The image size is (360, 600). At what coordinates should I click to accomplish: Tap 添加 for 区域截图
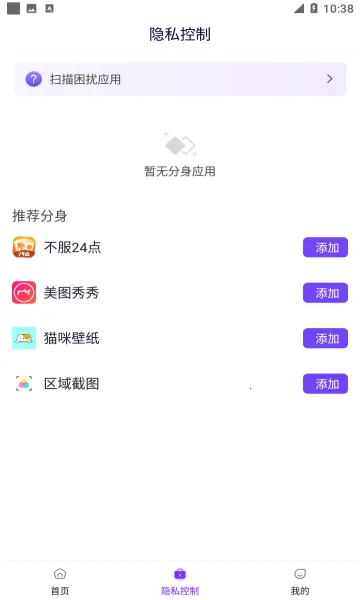[325, 384]
